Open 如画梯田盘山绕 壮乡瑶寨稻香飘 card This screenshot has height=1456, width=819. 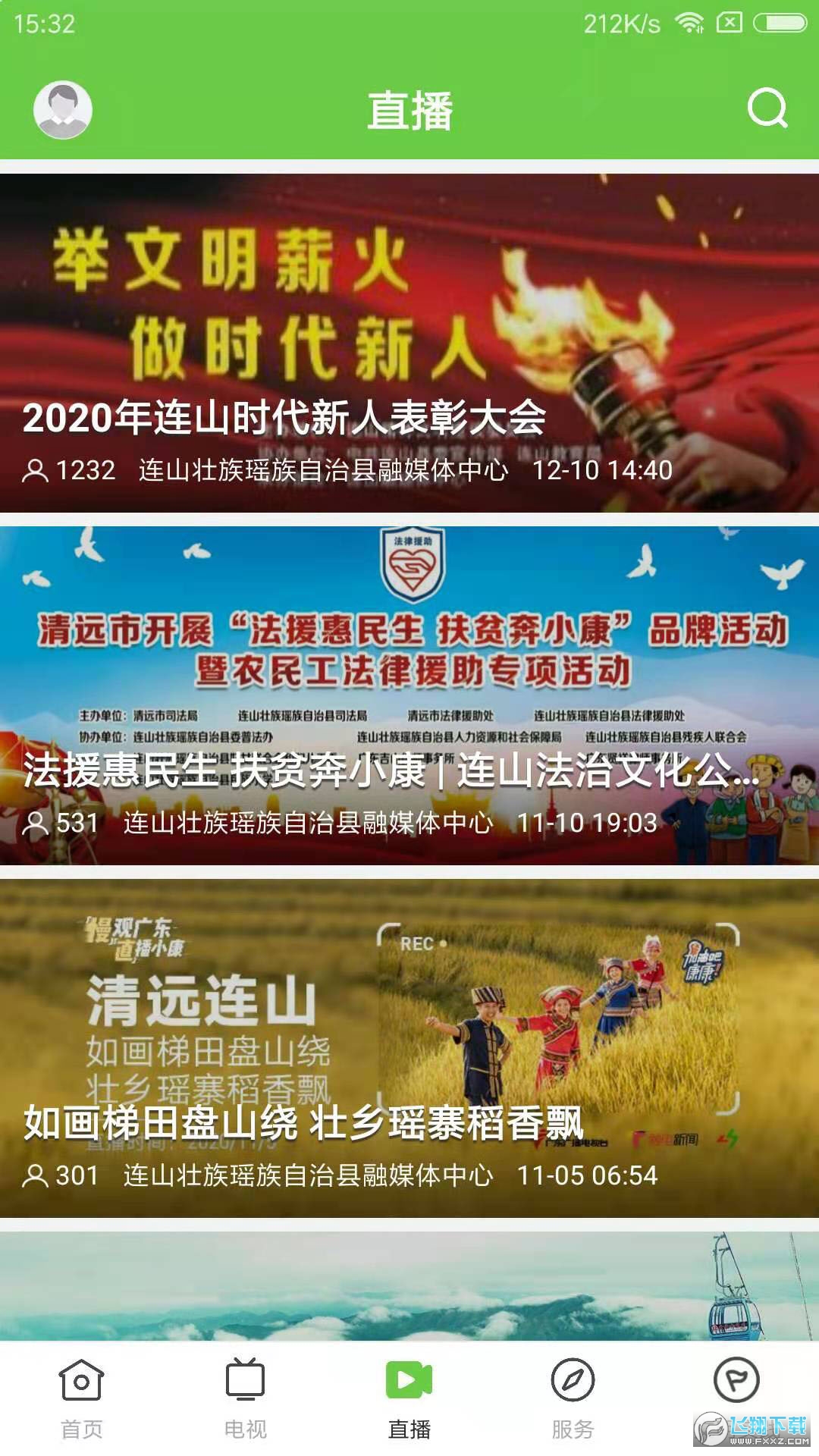[409, 1048]
